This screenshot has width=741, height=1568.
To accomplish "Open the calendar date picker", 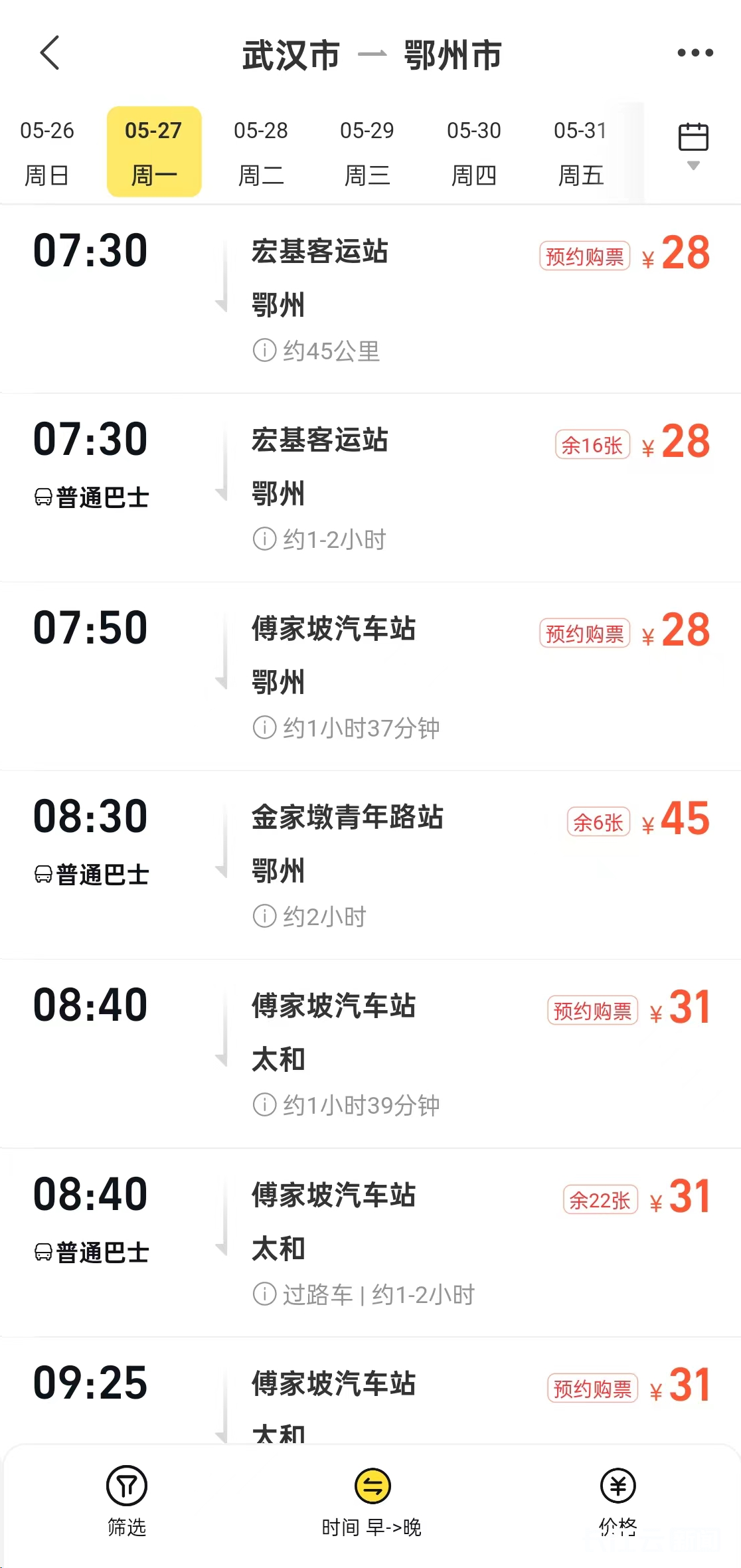I will [x=693, y=145].
